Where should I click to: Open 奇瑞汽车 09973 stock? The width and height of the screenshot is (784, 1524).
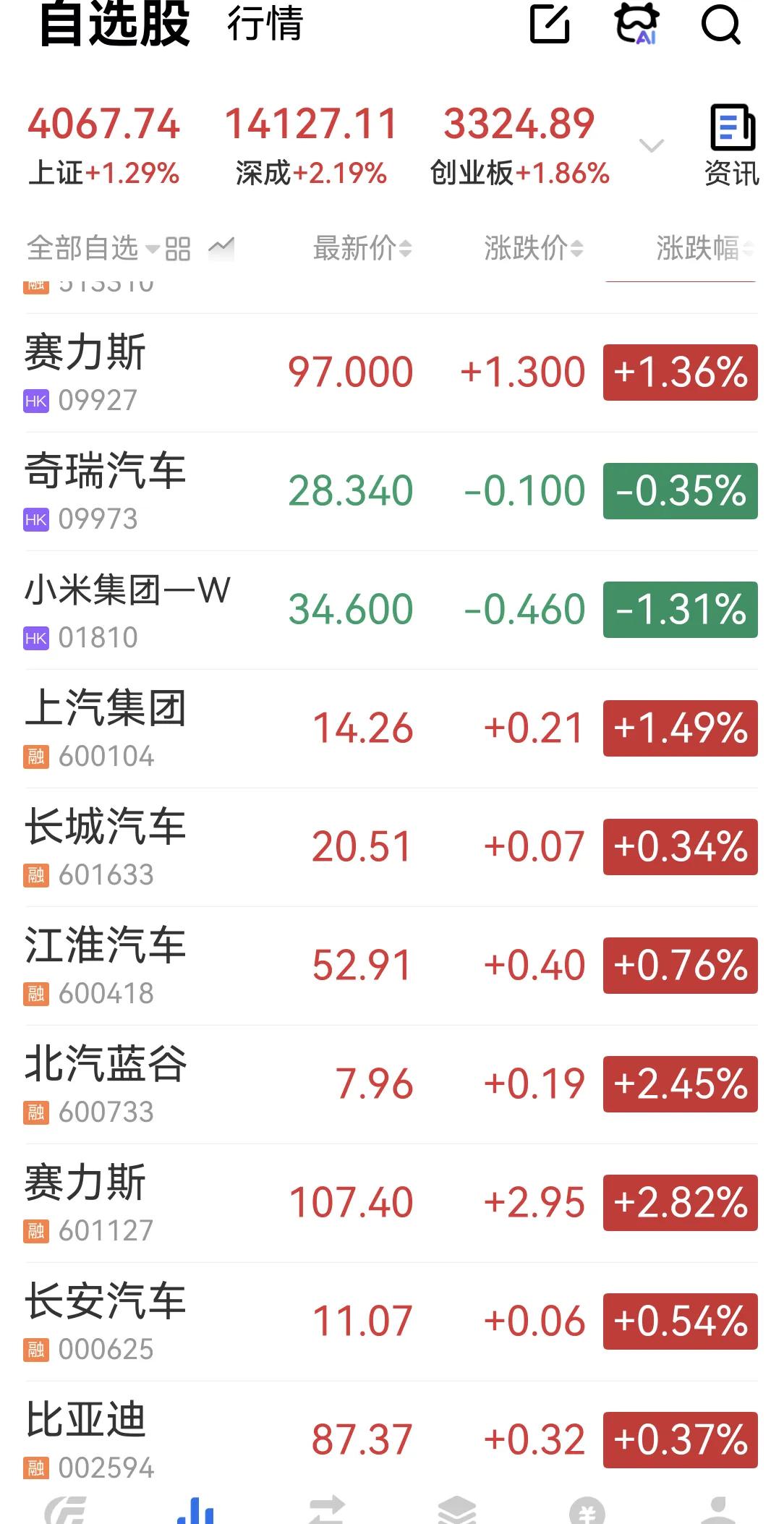(x=391, y=492)
